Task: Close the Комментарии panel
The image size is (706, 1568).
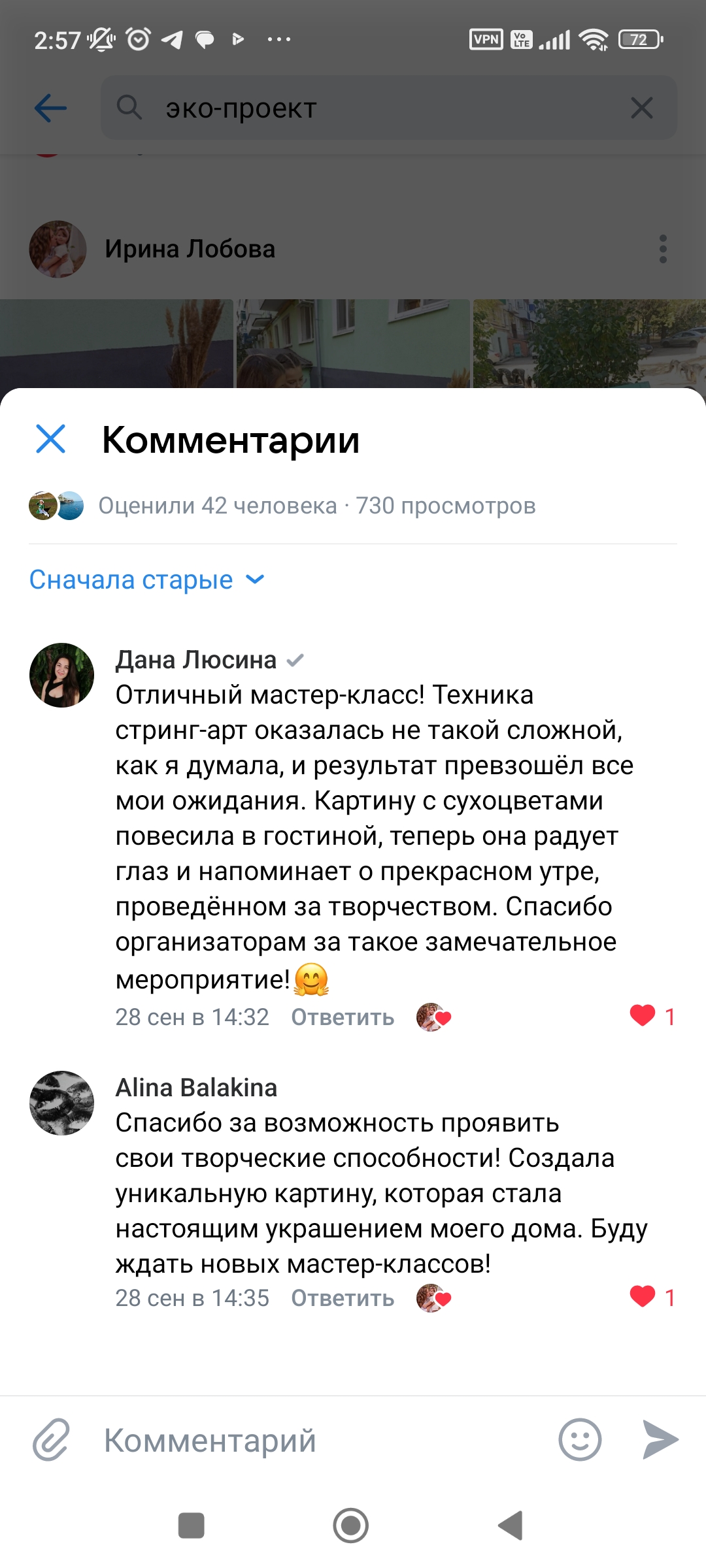Action: tap(50, 439)
